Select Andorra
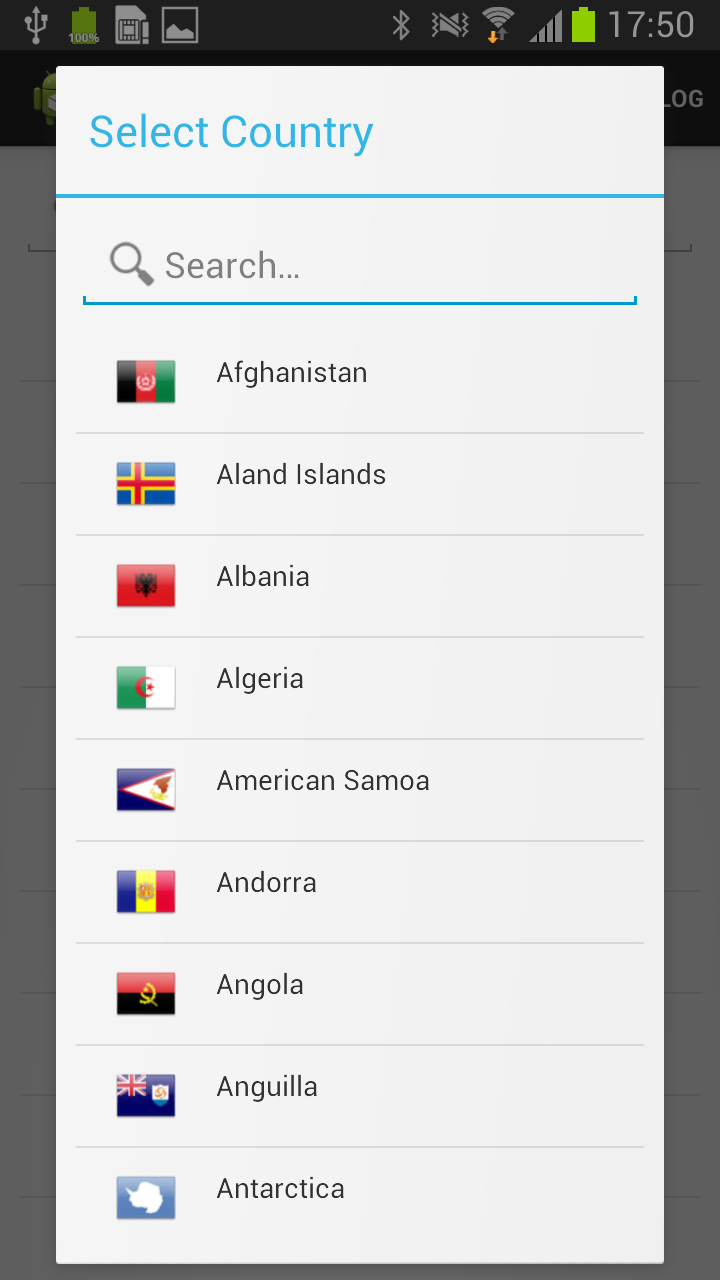The height and width of the screenshot is (1280, 720). point(360,892)
